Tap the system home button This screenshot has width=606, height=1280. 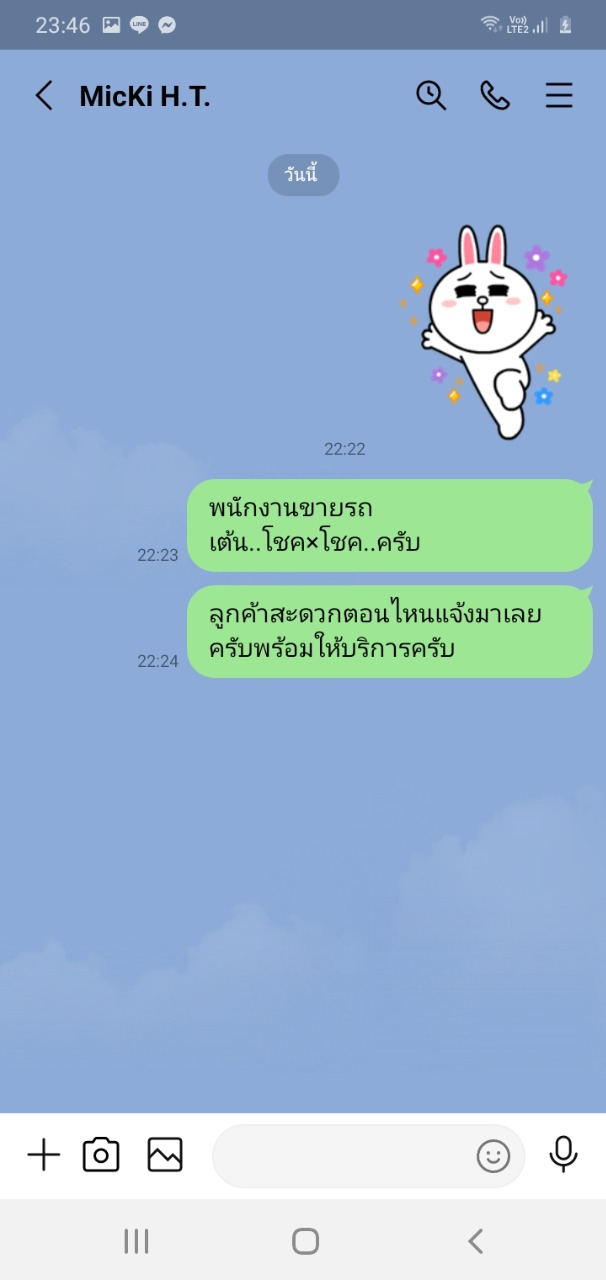305,1242
